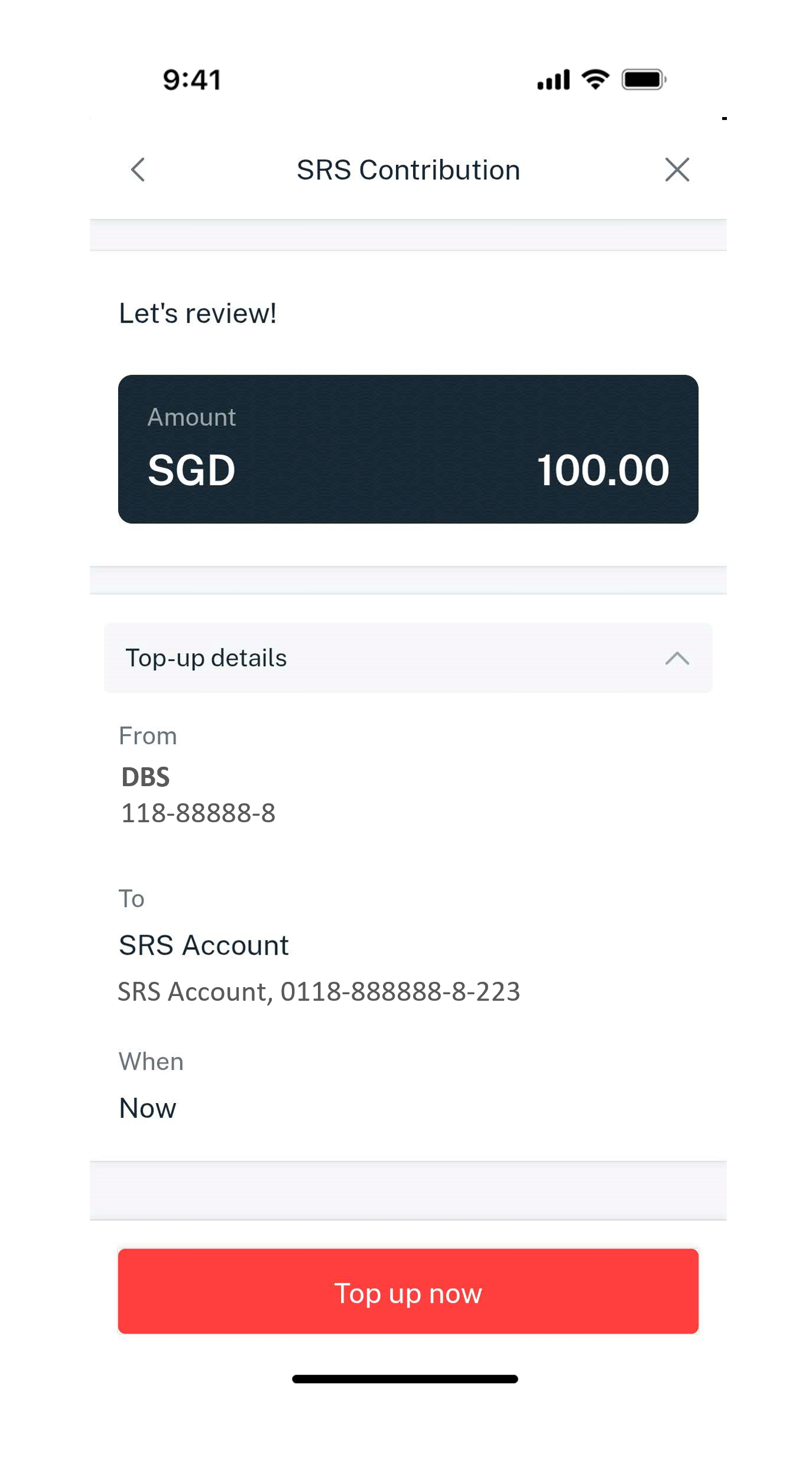This screenshot has width=812, height=1463.
Task: Confirm with Top up now
Action: click(x=408, y=1292)
